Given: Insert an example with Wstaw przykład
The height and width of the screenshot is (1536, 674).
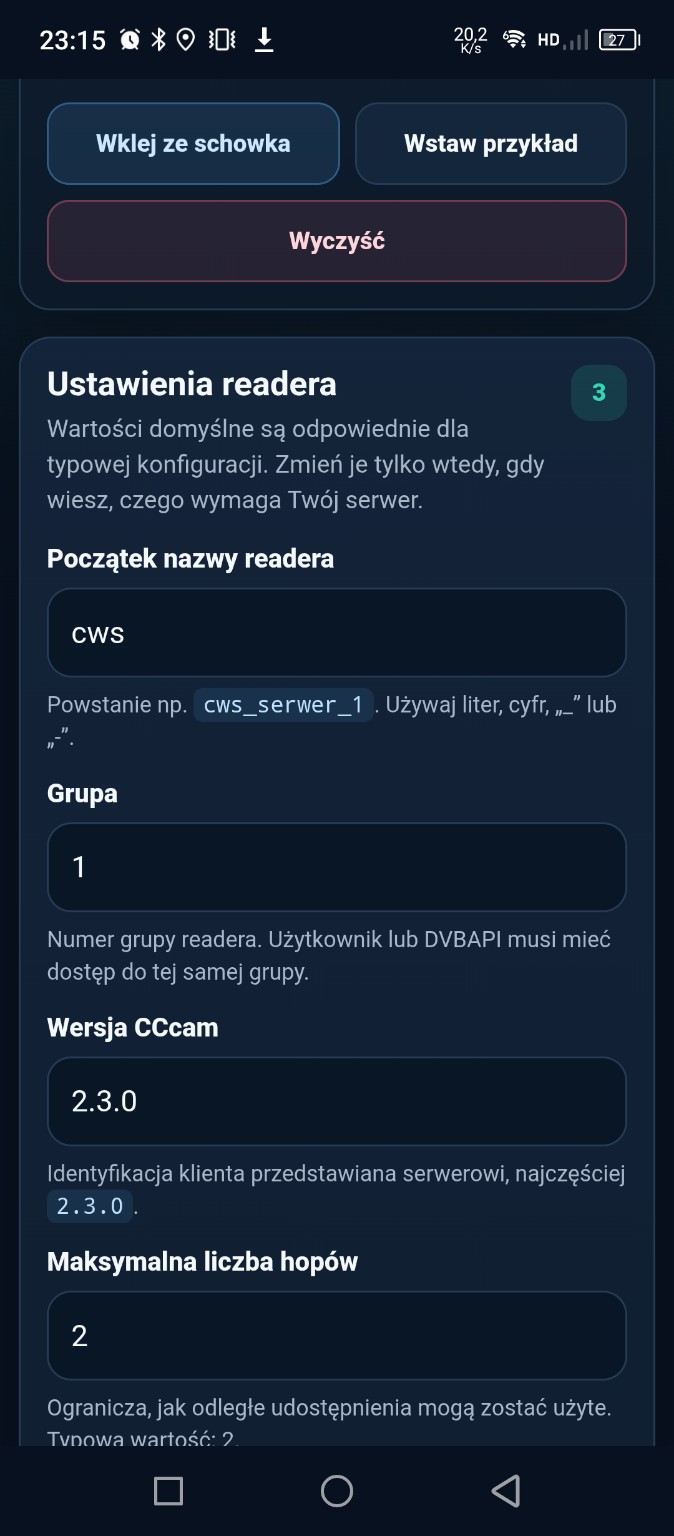Looking at the screenshot, I should click(x=491, y=143).
